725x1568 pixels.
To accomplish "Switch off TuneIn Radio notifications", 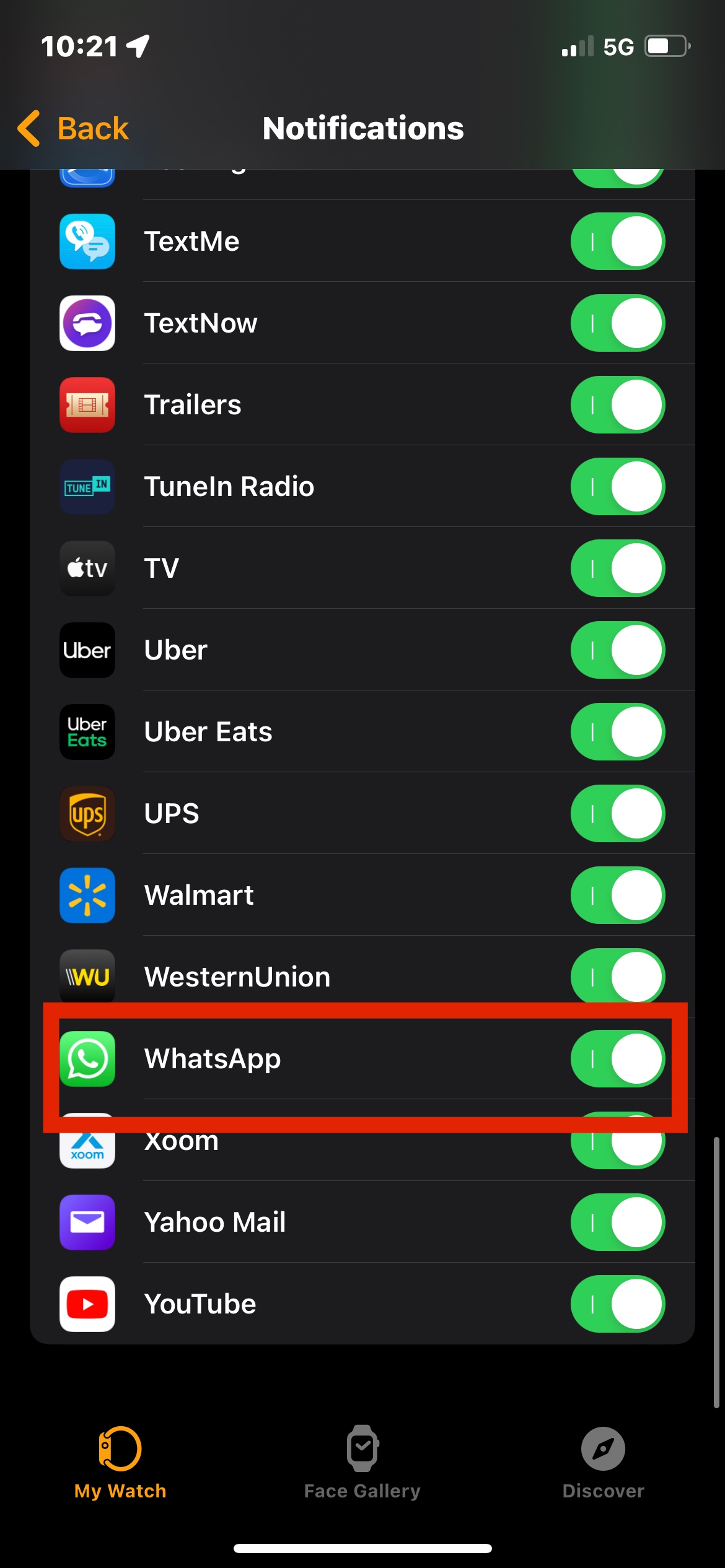I will (617, 487).
